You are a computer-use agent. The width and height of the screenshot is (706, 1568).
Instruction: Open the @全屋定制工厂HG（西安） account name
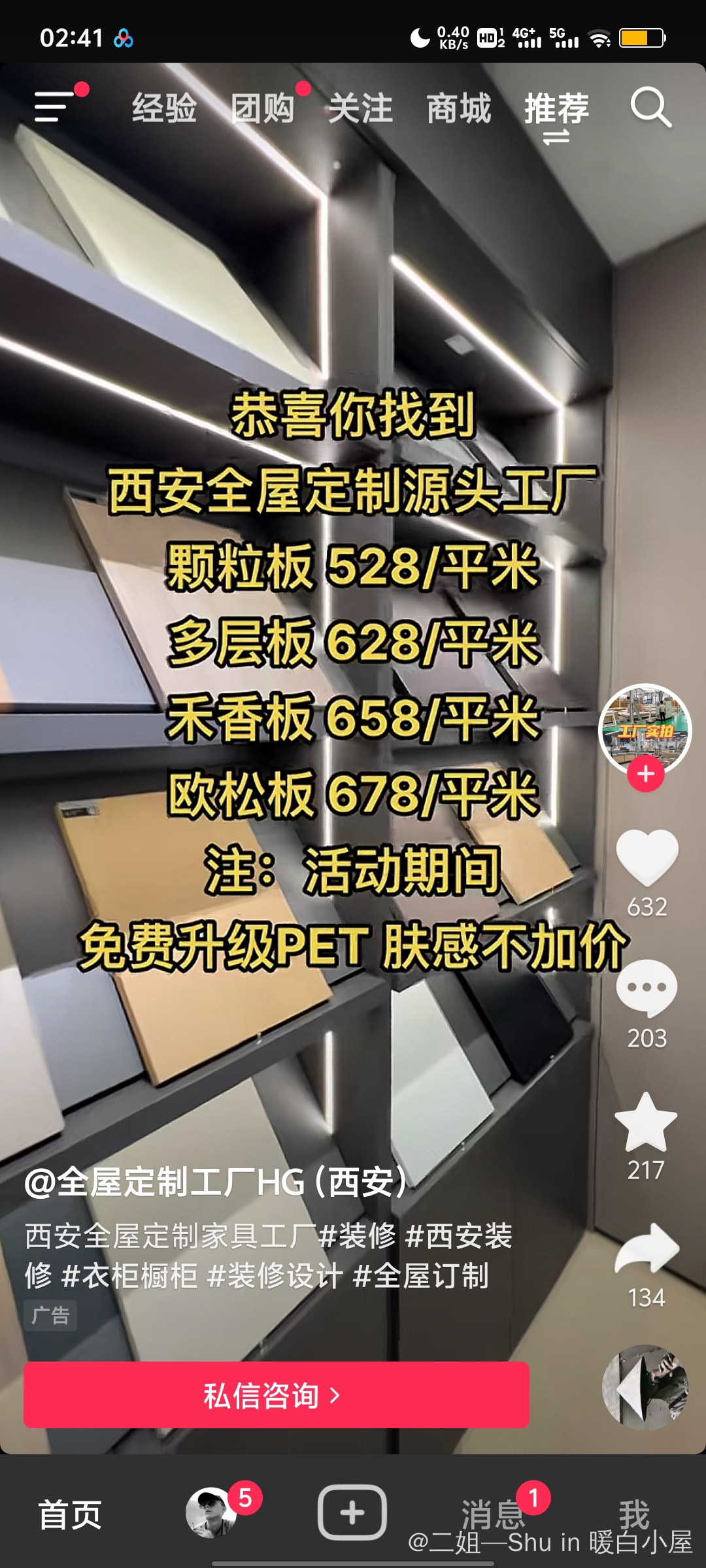(x=216, y=1183)
